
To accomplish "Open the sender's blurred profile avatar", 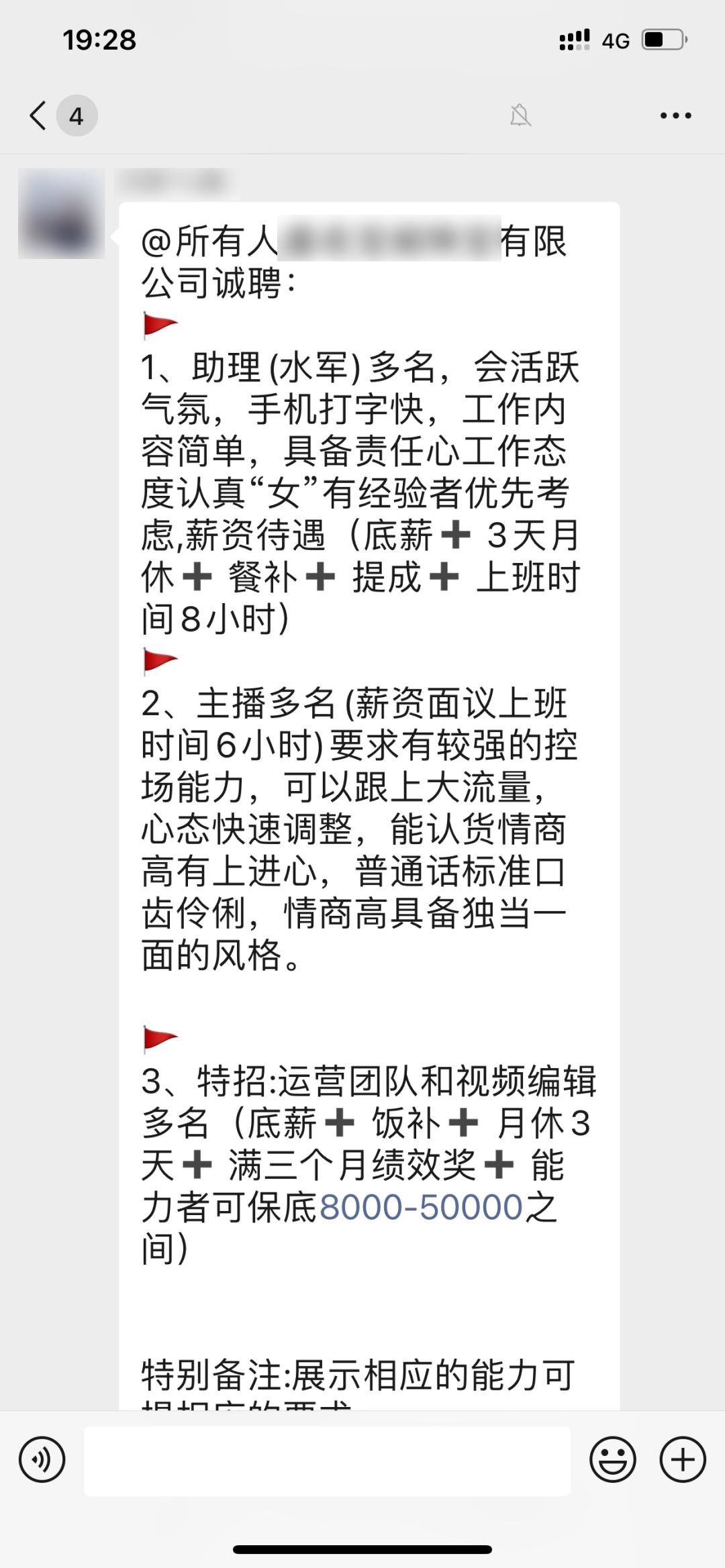I will pyautogui.click(x=61, y=213).
